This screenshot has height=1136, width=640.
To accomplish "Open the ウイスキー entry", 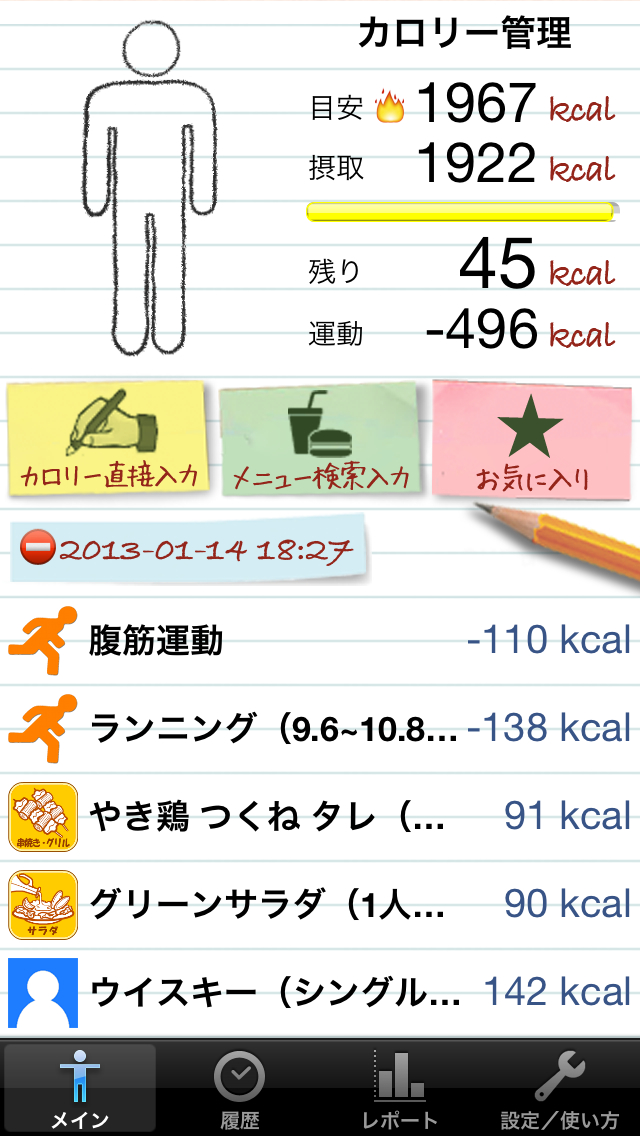I will pyautogui.click(x=320, y=991).
